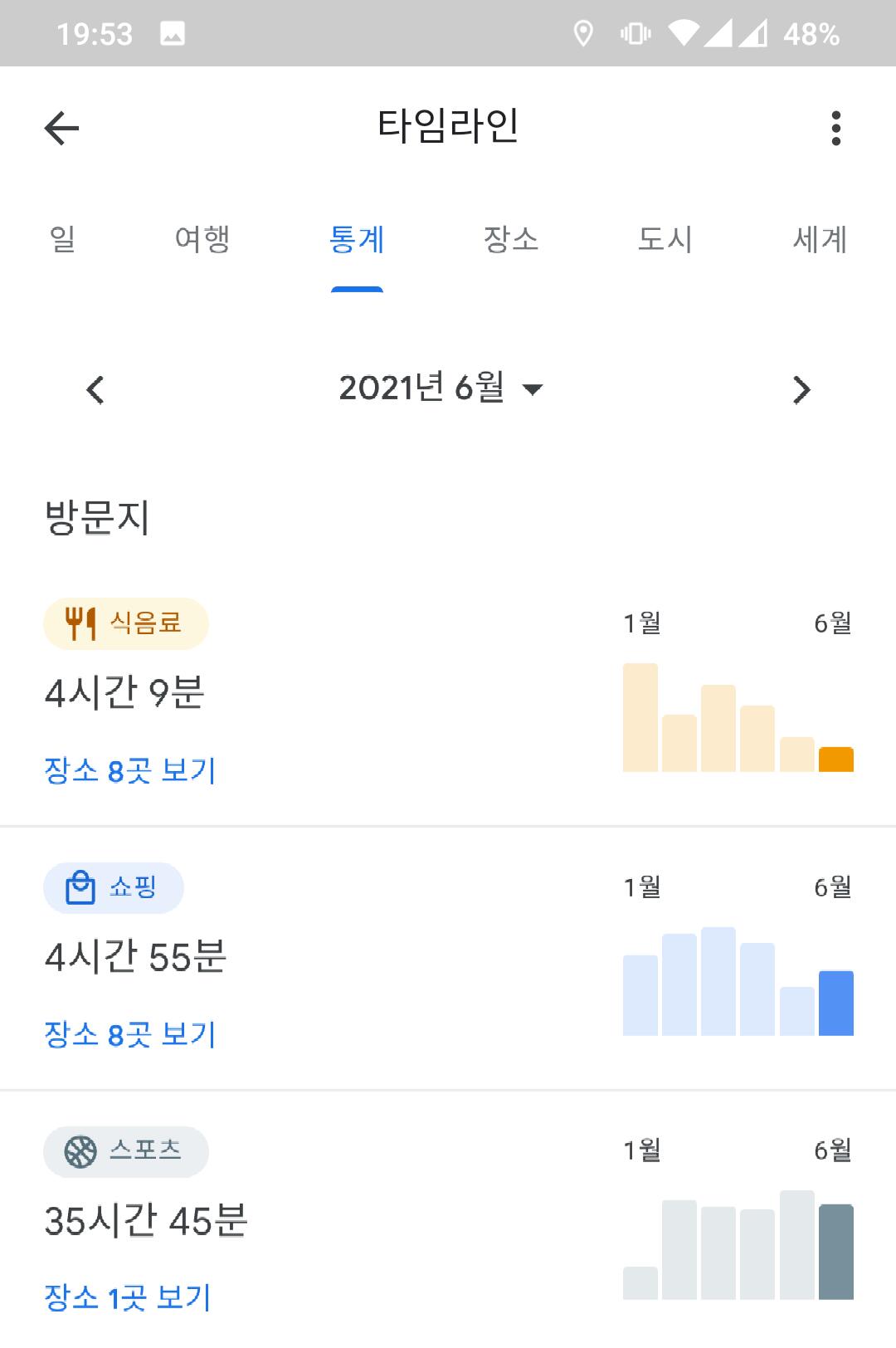The image size is (896, 1348).
Task: Open the overflow menu
Action: coord(835,128)
